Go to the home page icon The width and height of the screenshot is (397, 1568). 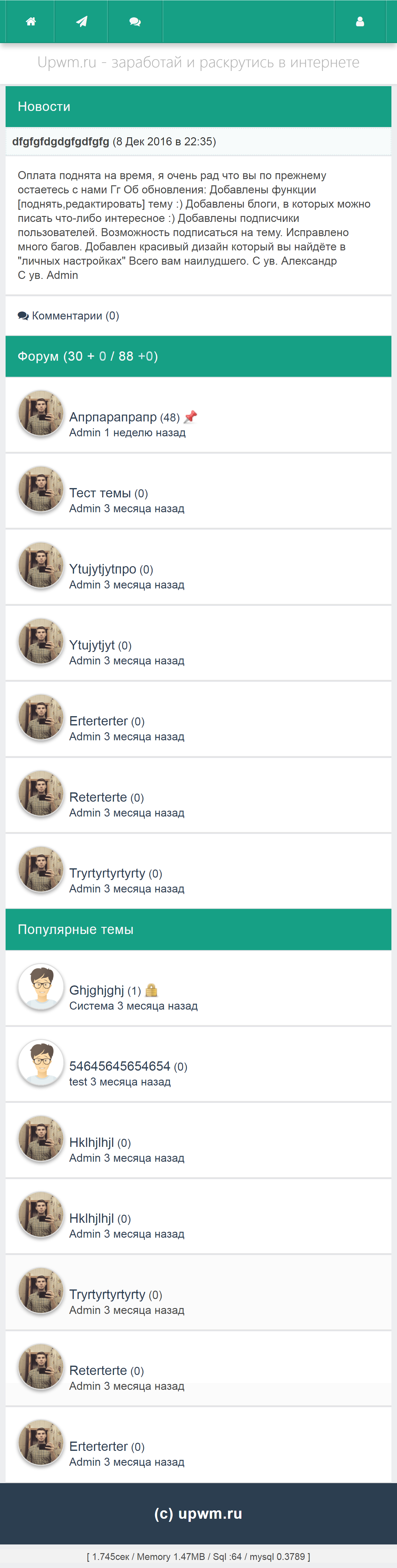[x=30, y=22]
